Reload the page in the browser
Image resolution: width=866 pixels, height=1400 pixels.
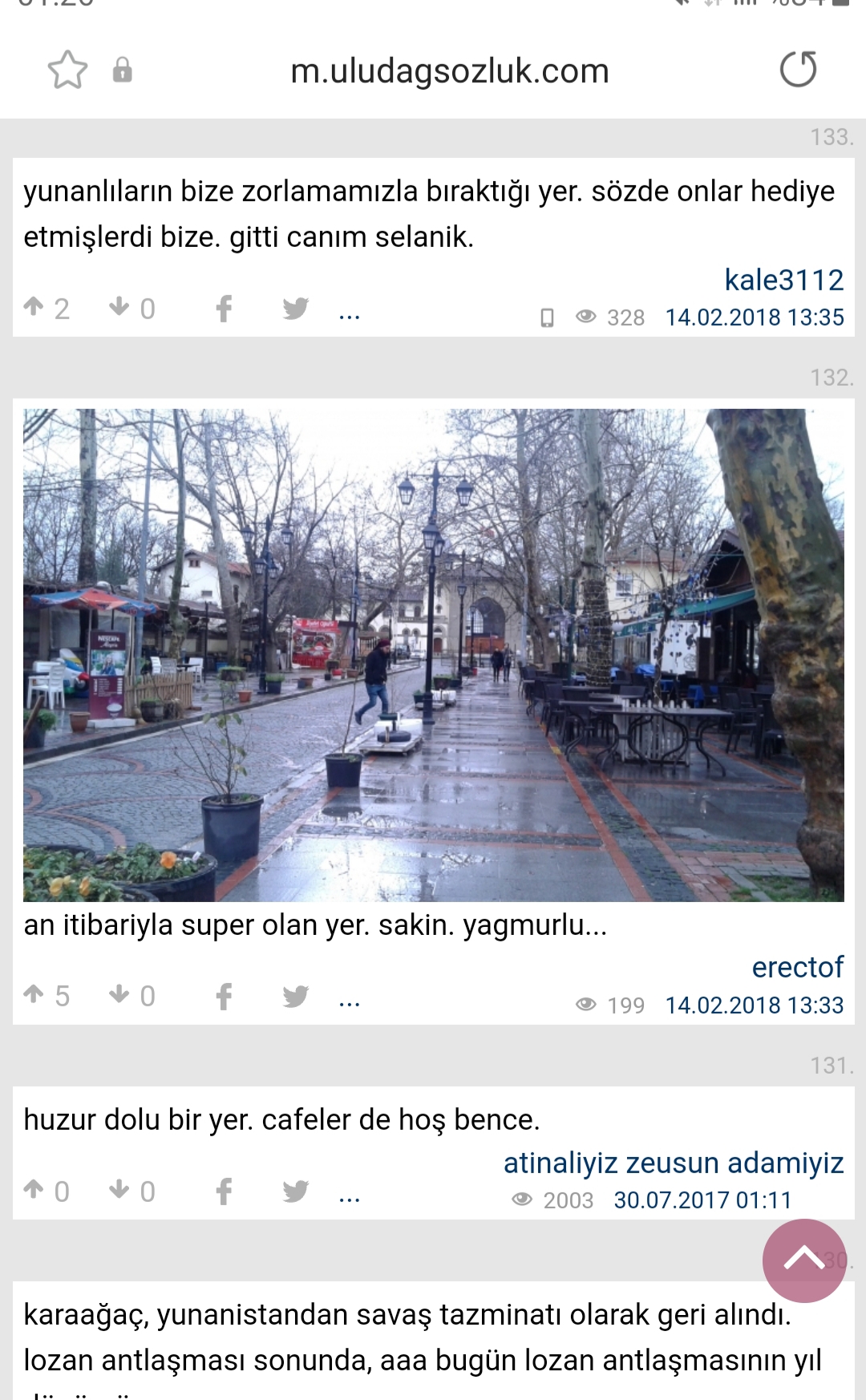click(798, 69)
